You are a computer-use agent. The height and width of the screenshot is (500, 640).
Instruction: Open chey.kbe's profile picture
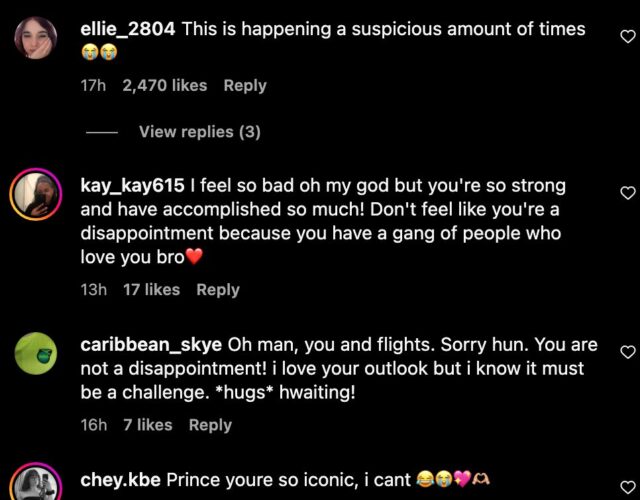pyautogui.click(x=36, y=482)
